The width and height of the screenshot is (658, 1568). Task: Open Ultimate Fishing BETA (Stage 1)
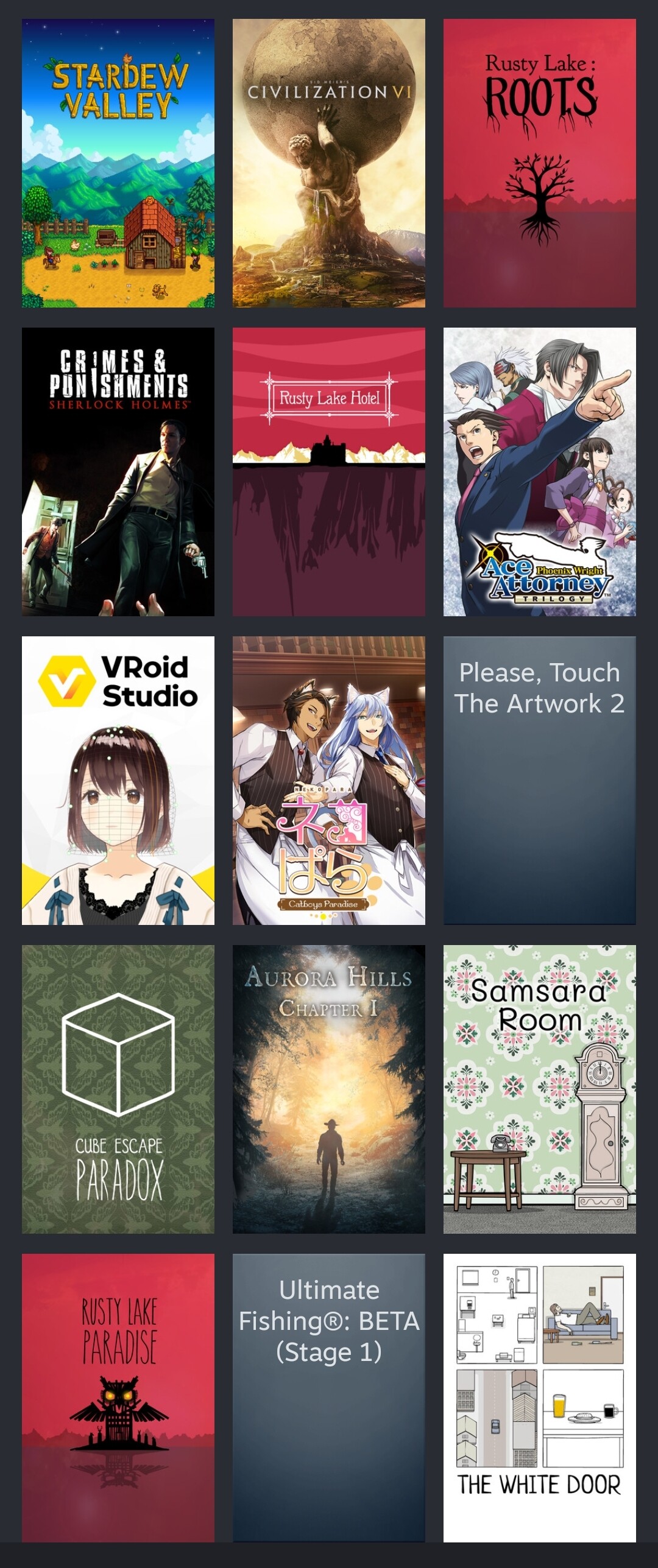329,1398
